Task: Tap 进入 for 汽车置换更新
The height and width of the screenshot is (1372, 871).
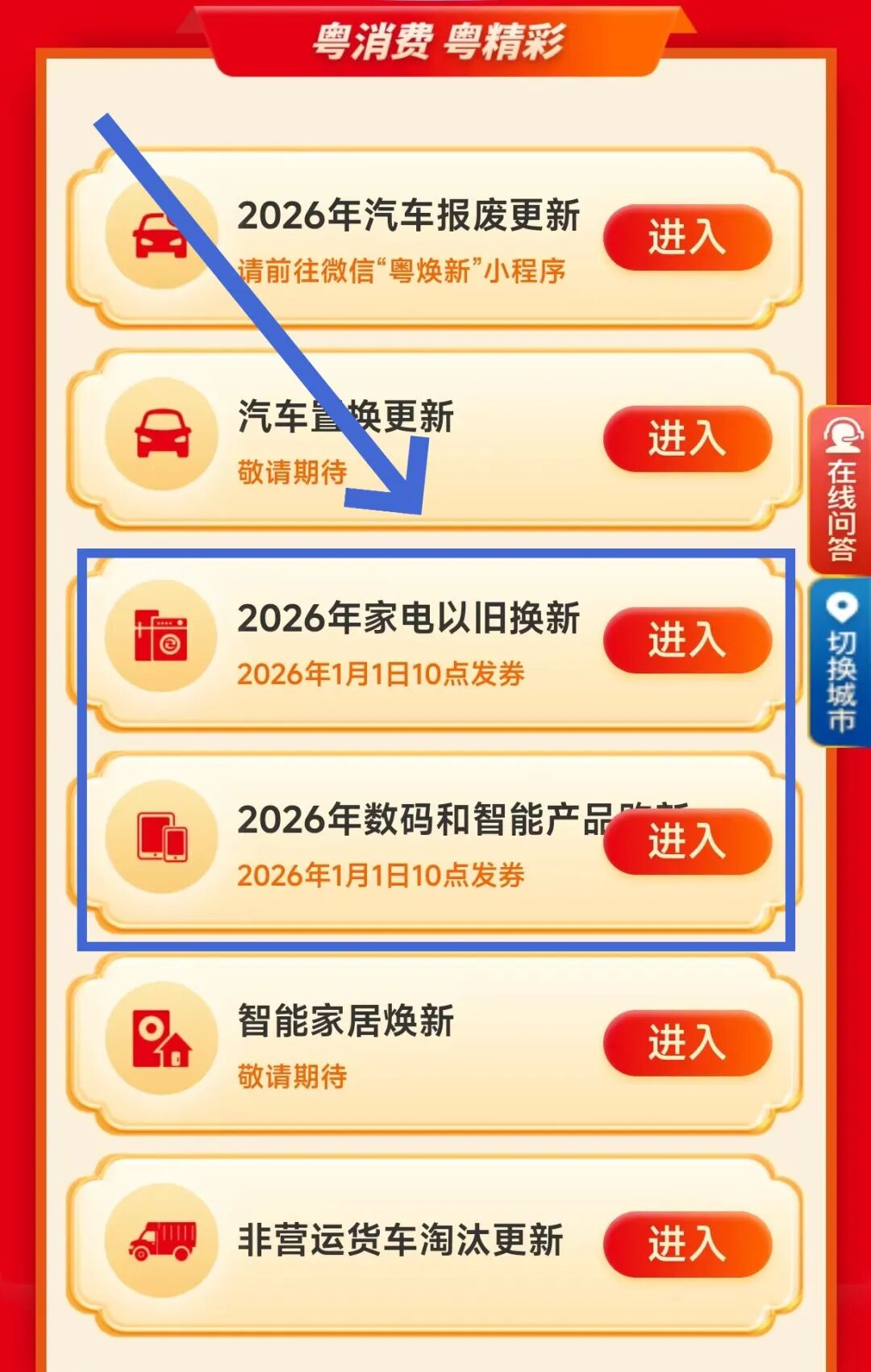Action: pyautogui.click(x=687, y=439)
